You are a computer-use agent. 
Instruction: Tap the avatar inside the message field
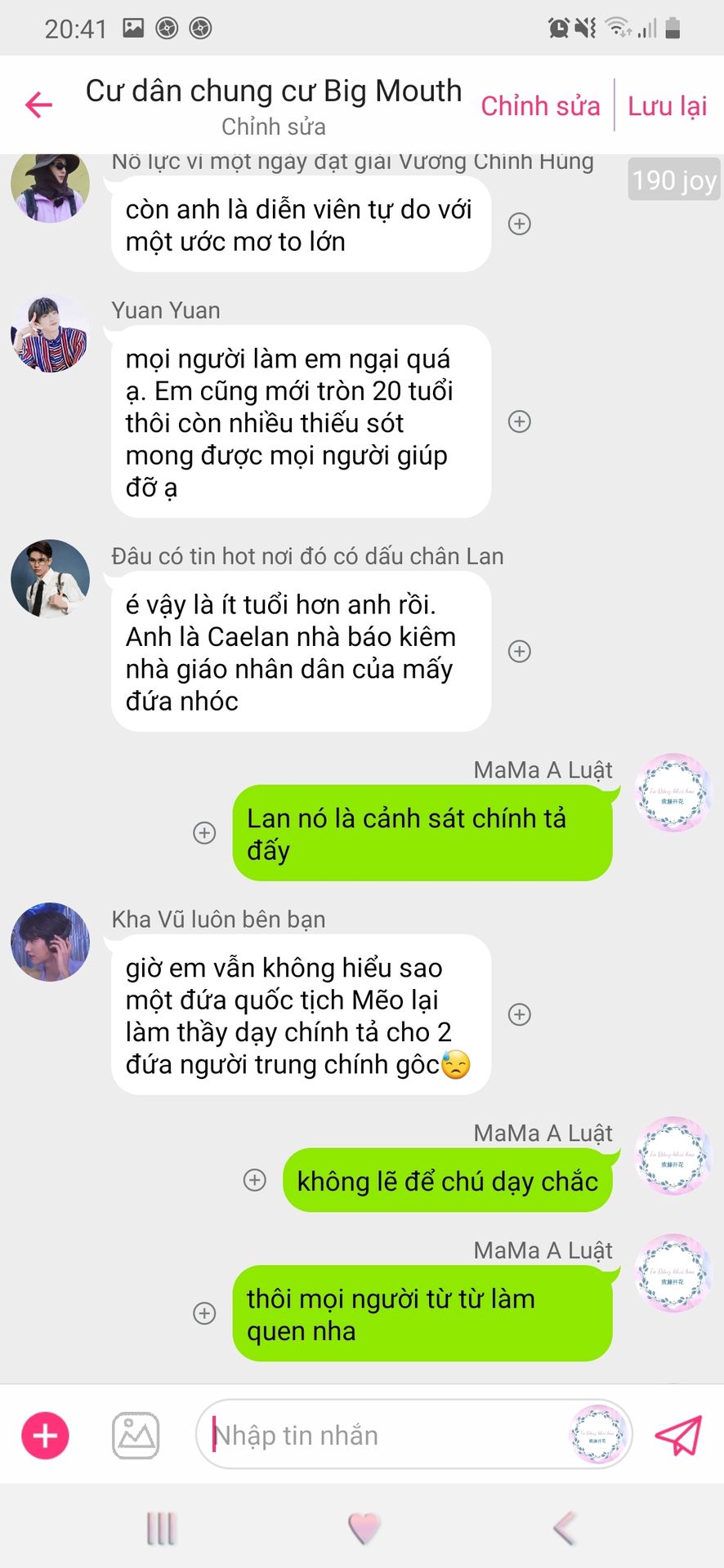point(597,1435)
